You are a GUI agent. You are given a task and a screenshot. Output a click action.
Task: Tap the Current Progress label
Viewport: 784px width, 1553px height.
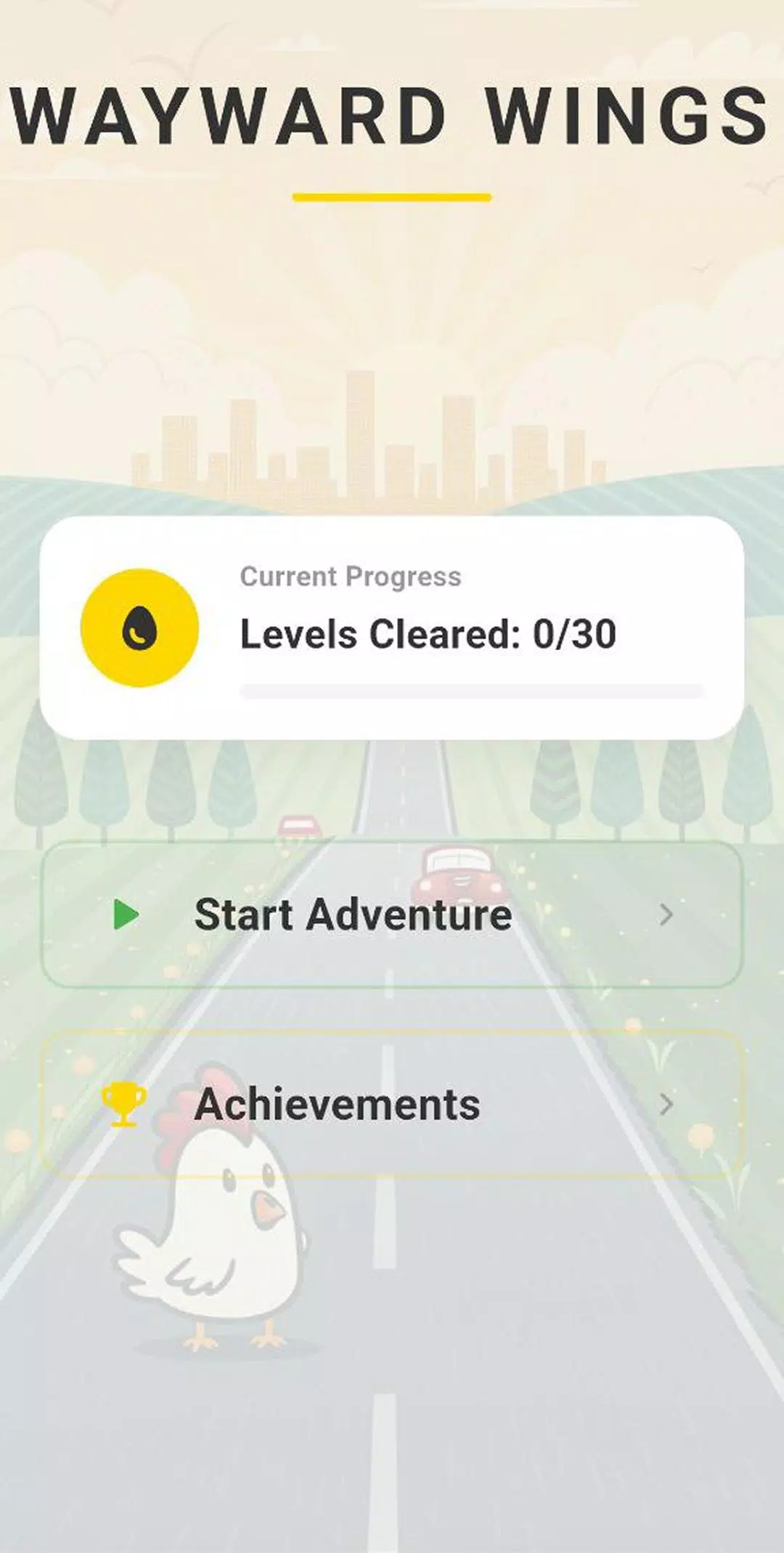pos(352,577)
